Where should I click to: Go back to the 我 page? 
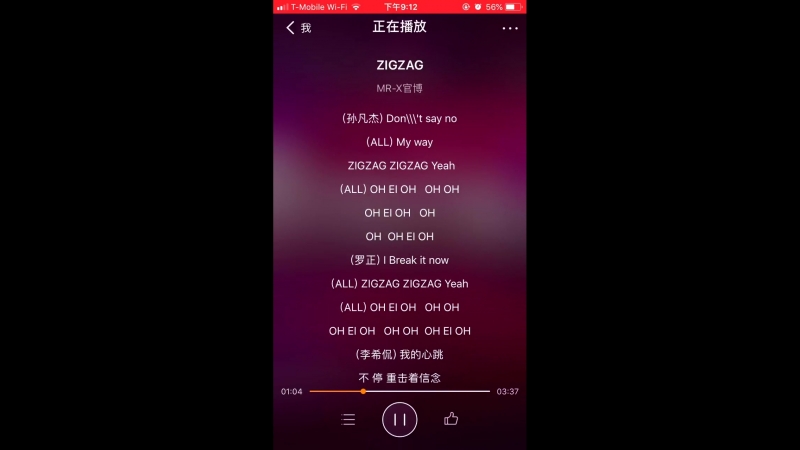click(x=298, y=28)
